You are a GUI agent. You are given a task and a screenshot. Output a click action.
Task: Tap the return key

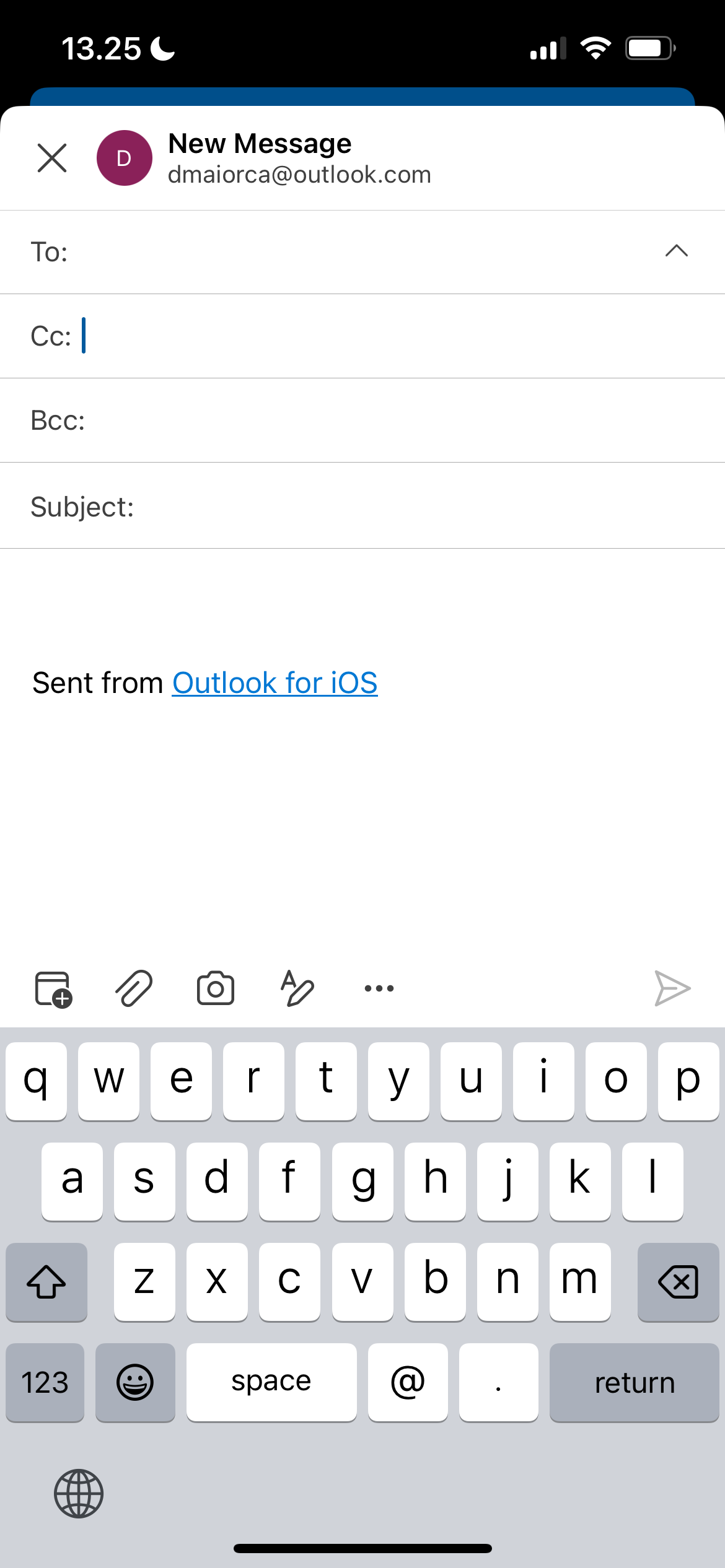pyautogui.click(x=634, y=1382)
